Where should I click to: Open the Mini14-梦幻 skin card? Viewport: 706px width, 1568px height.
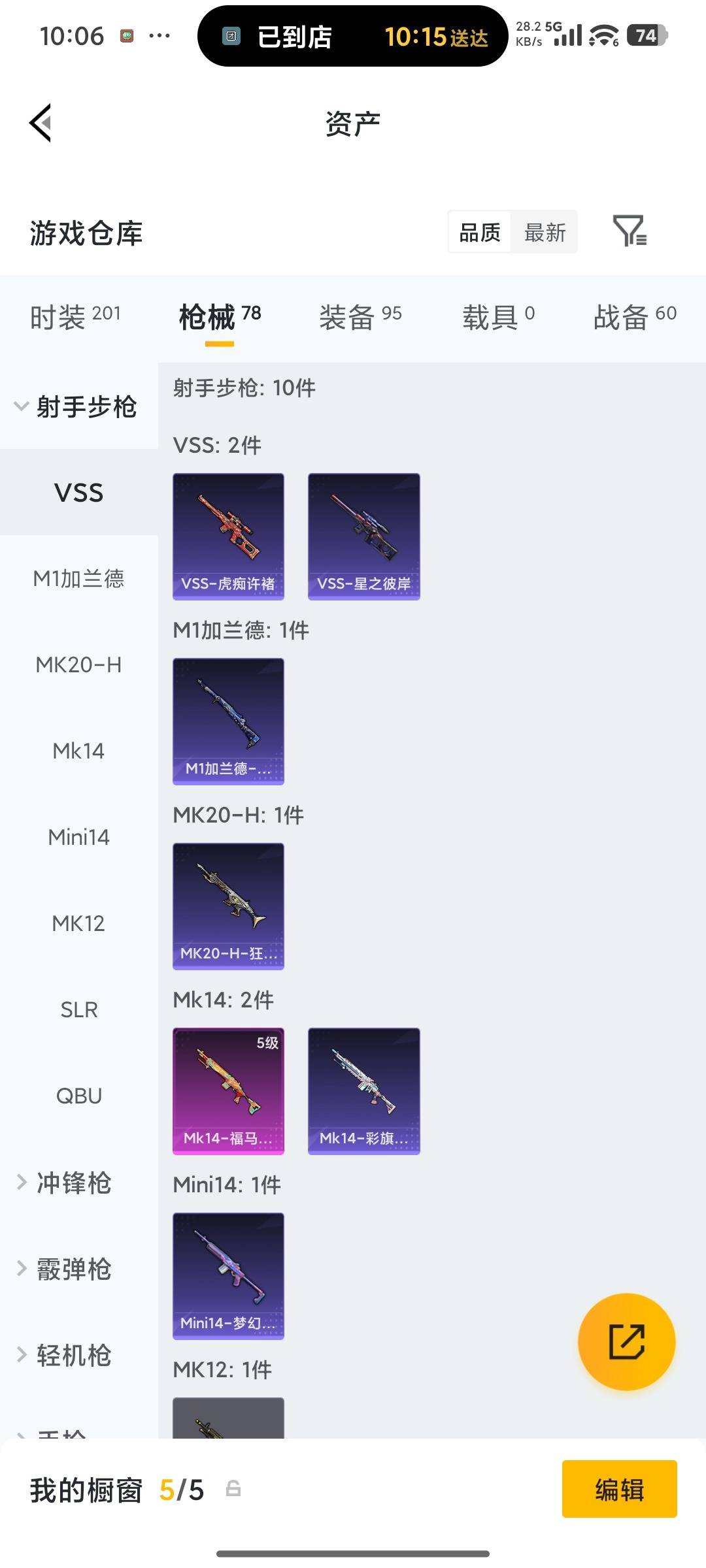point(228,1276)
